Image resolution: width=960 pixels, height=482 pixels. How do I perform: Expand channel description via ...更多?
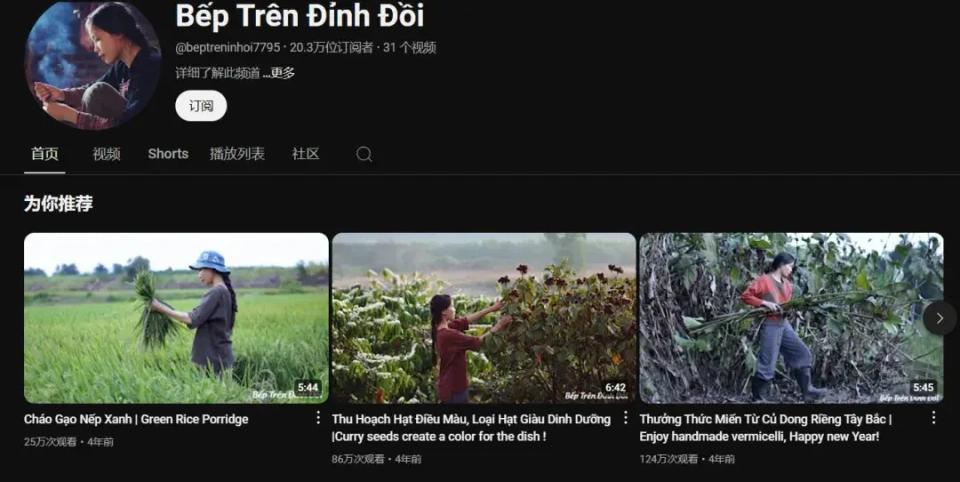(x=279, y=73)
